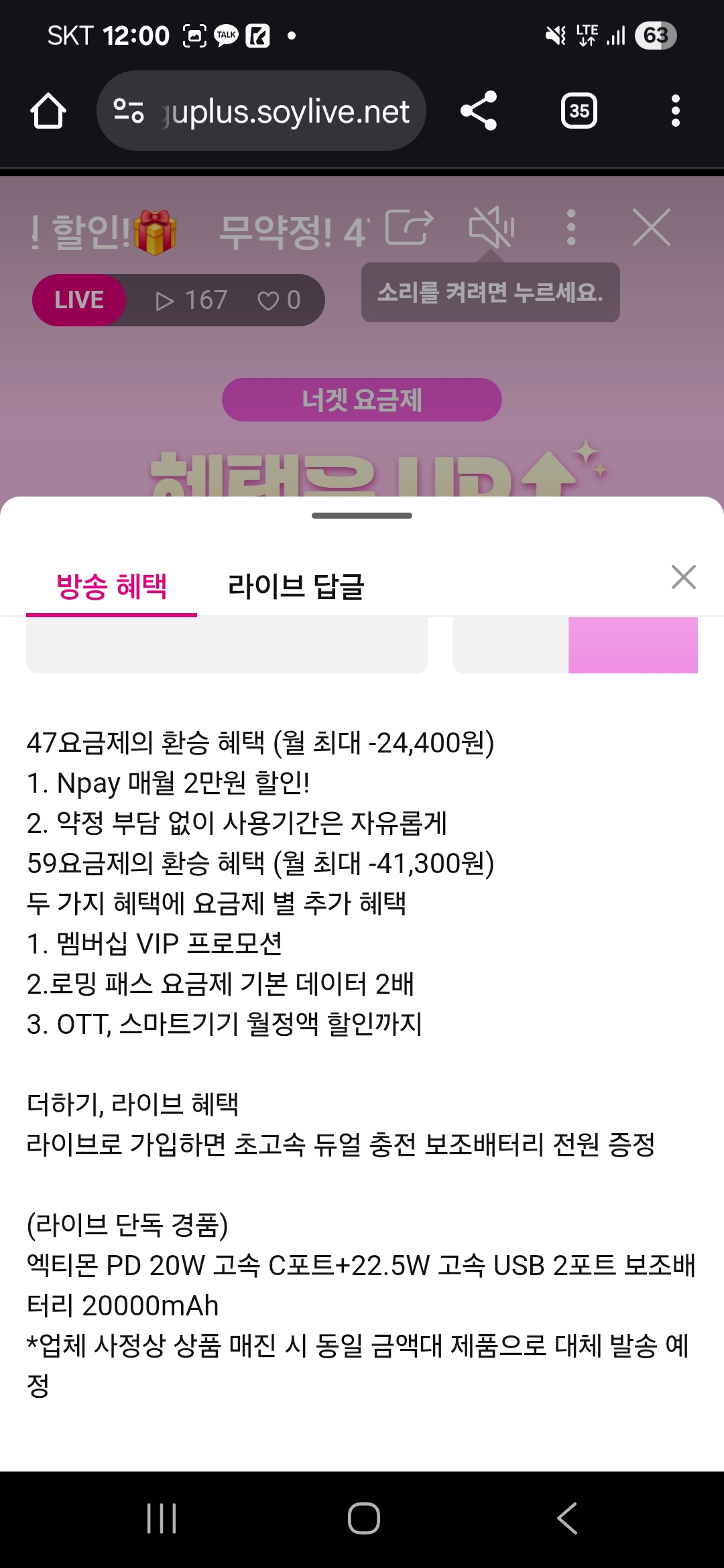The image size is (724, 1568).
Task: Tap the uplus.soylive.net address bar
Action: click(x=261, y=111)
